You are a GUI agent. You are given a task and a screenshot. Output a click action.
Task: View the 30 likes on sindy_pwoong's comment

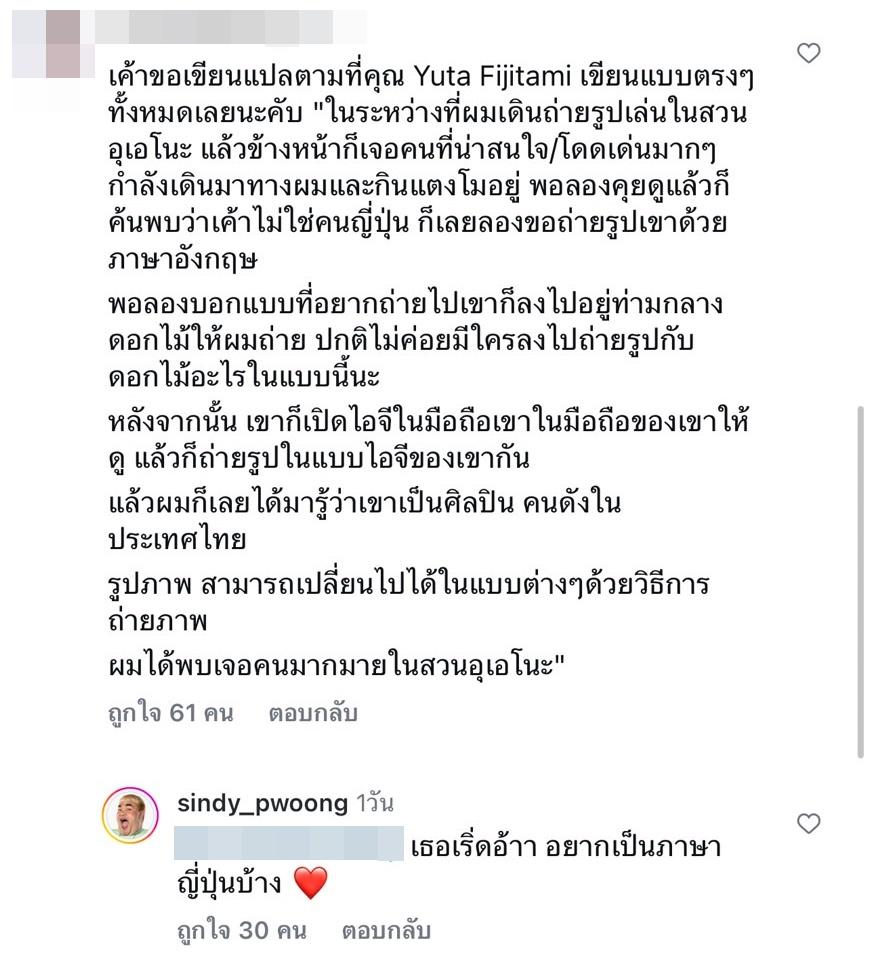click(242, 931)
